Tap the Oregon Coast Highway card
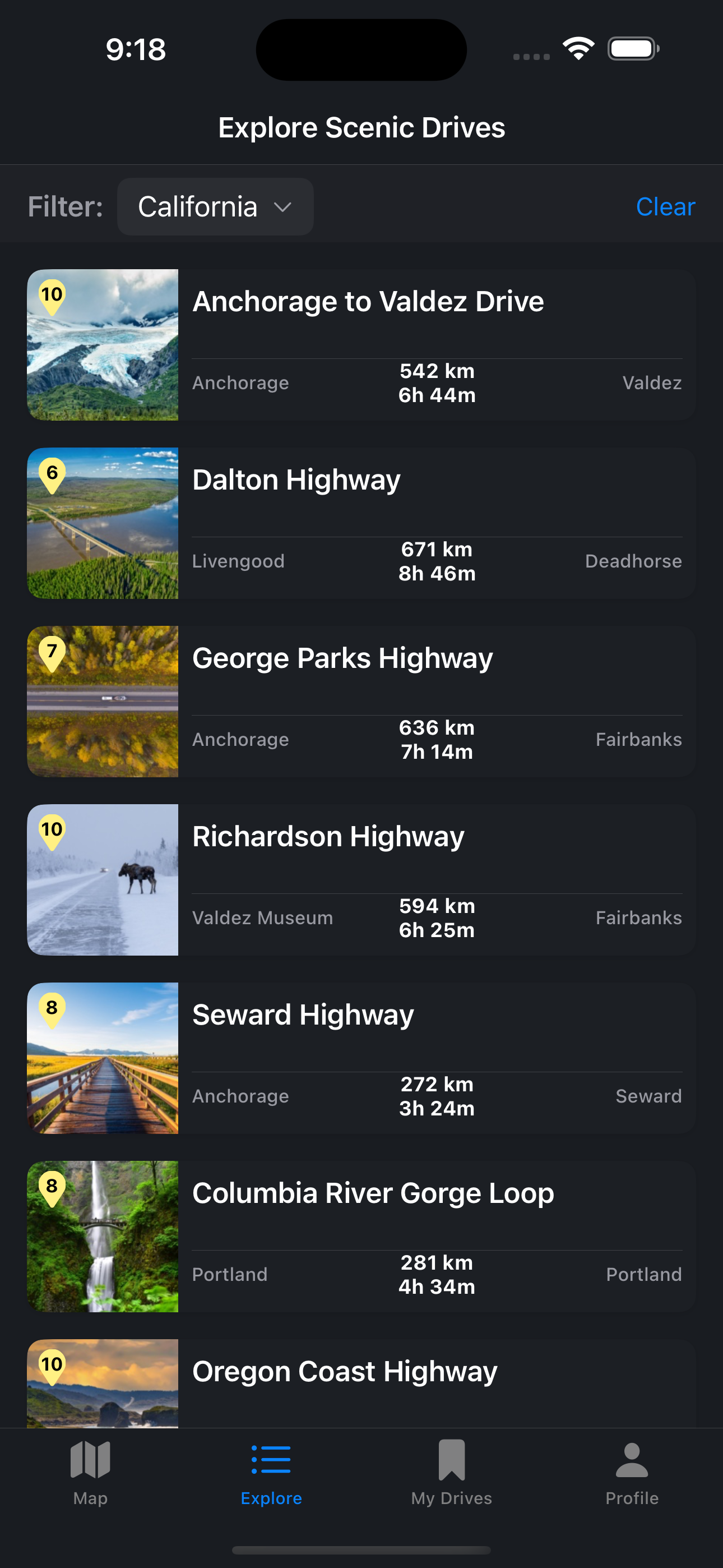723x1568 pixels. [x=345, y=1372]
